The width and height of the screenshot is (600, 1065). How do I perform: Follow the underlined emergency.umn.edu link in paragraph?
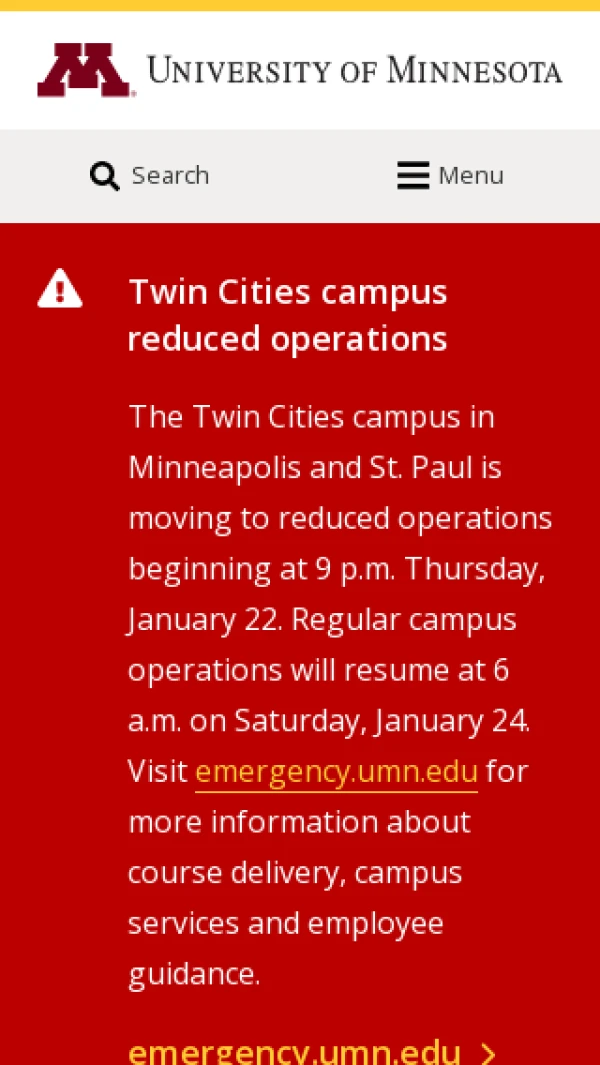336,772
